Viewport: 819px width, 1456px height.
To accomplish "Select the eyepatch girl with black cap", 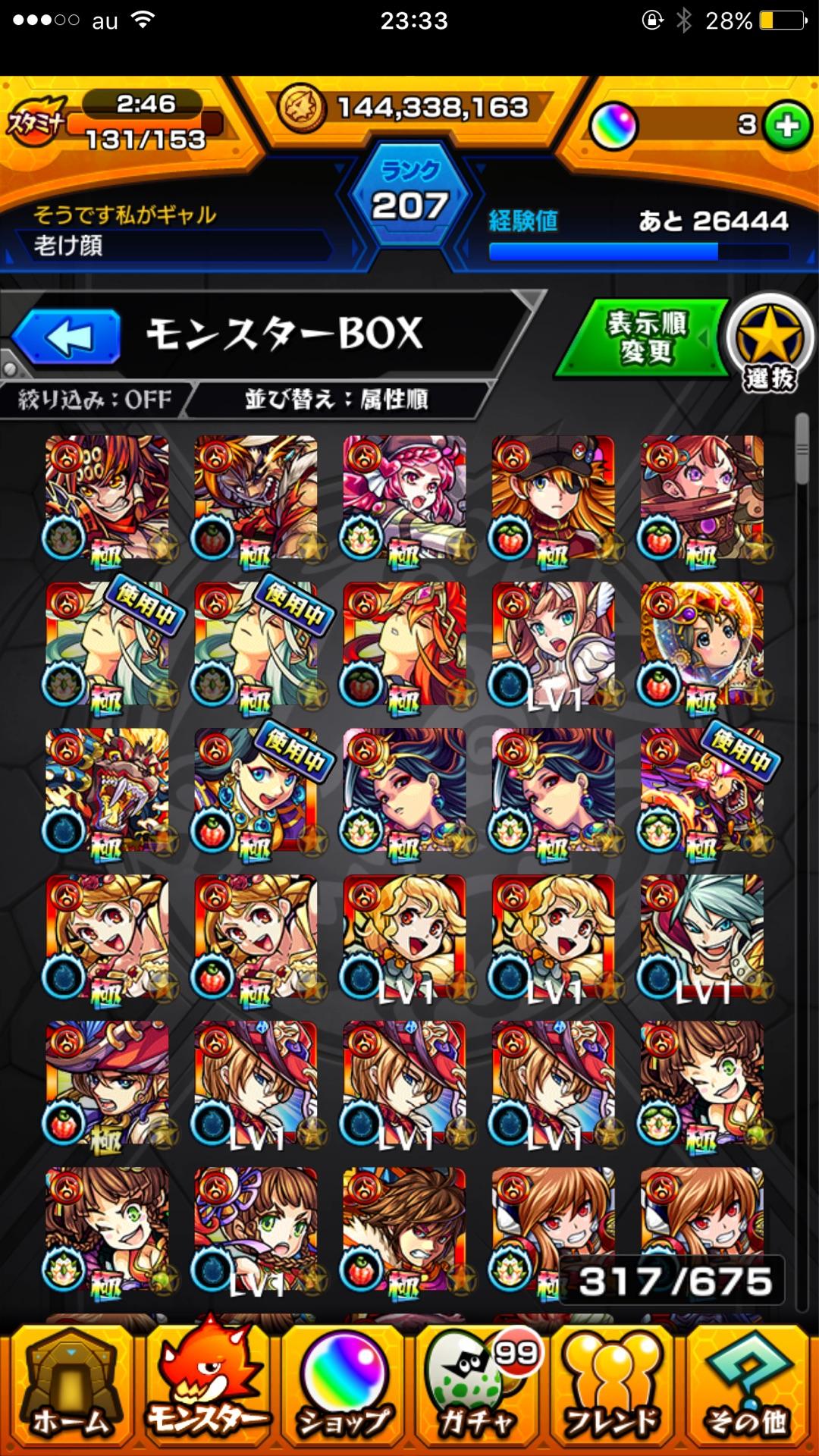I will (x=553, y=497).
